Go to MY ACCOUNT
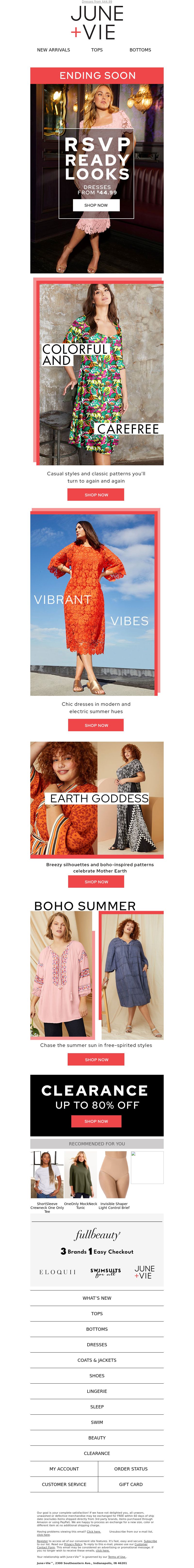 coord(64,1469)
